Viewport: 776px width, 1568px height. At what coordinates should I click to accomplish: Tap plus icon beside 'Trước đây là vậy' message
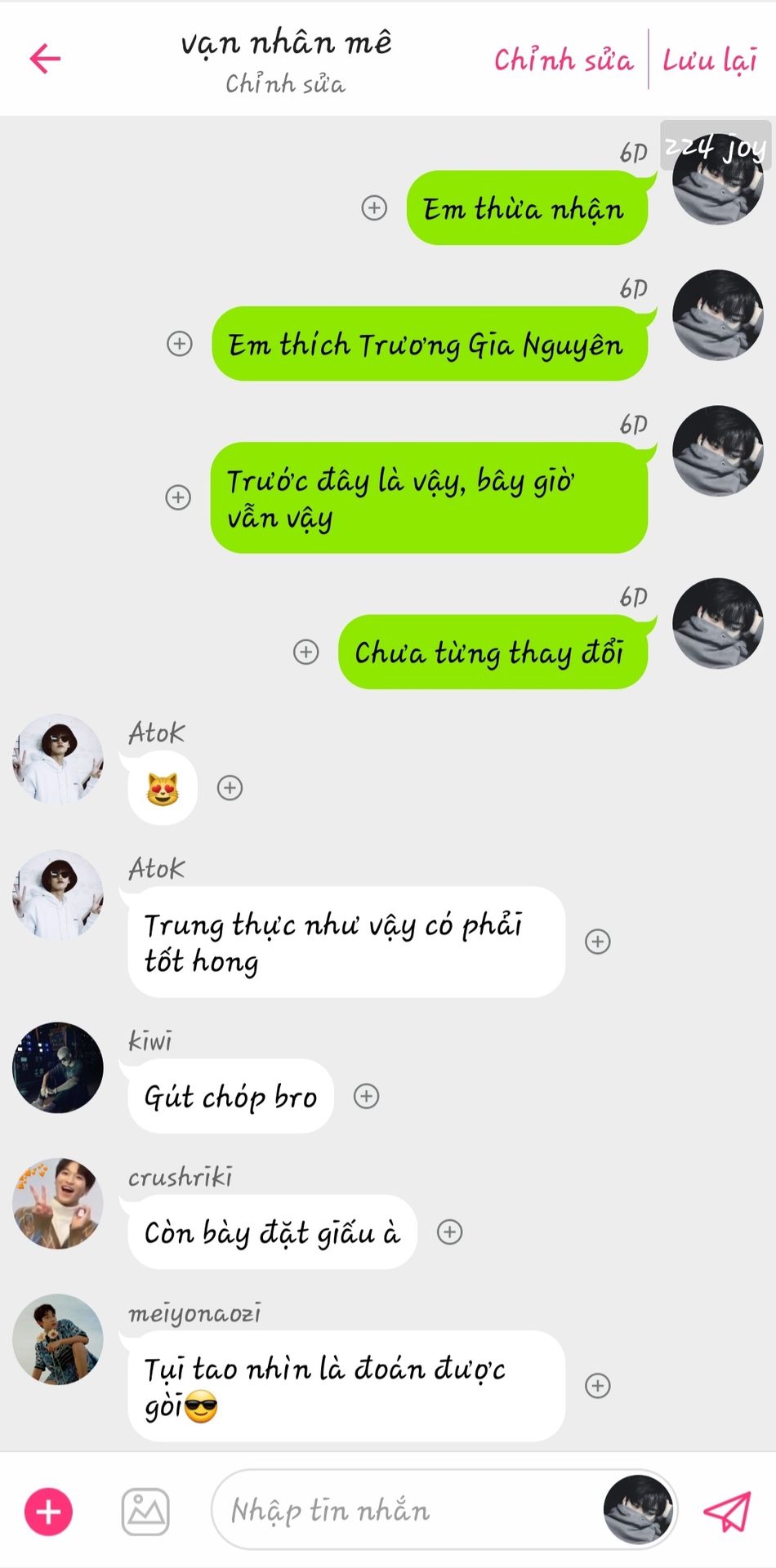178,497
